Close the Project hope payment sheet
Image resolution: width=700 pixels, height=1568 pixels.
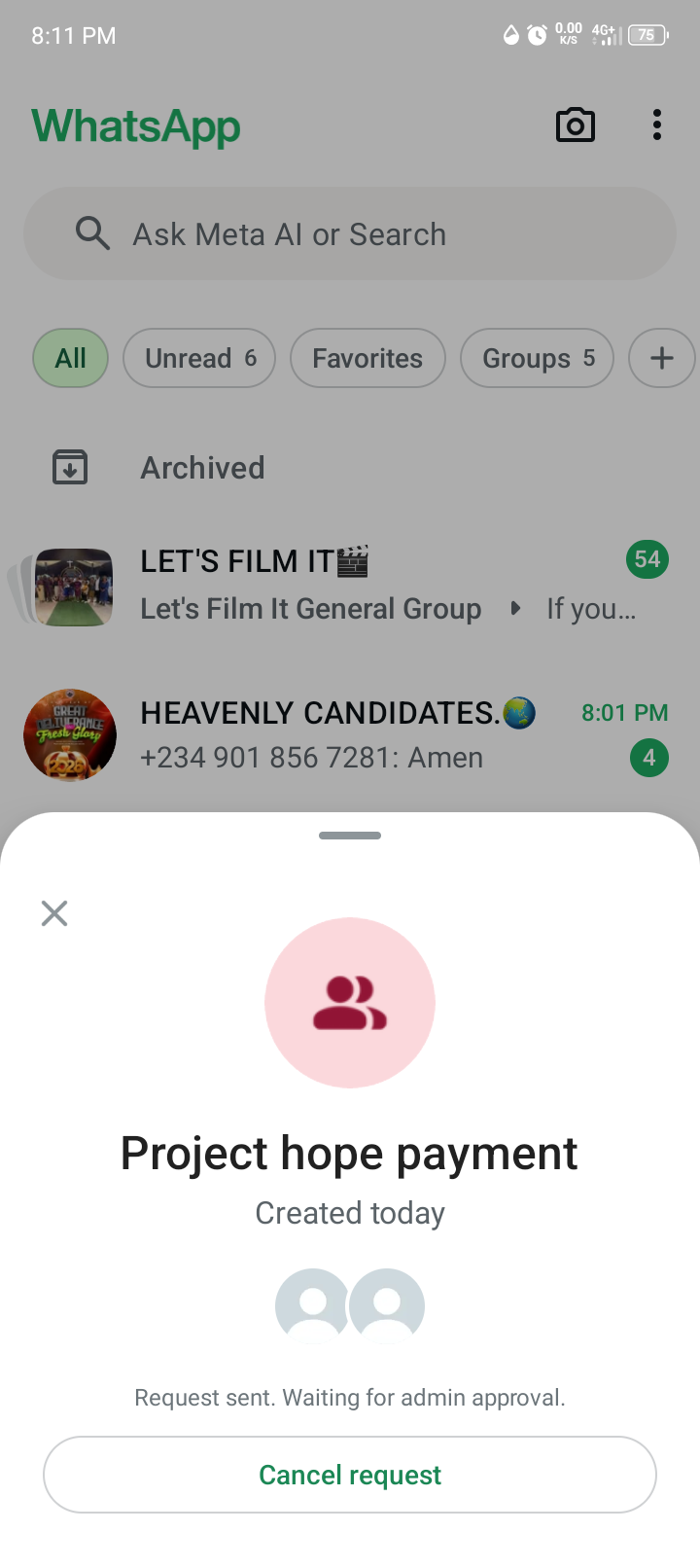pyautogui.click(x=54, y=913)
